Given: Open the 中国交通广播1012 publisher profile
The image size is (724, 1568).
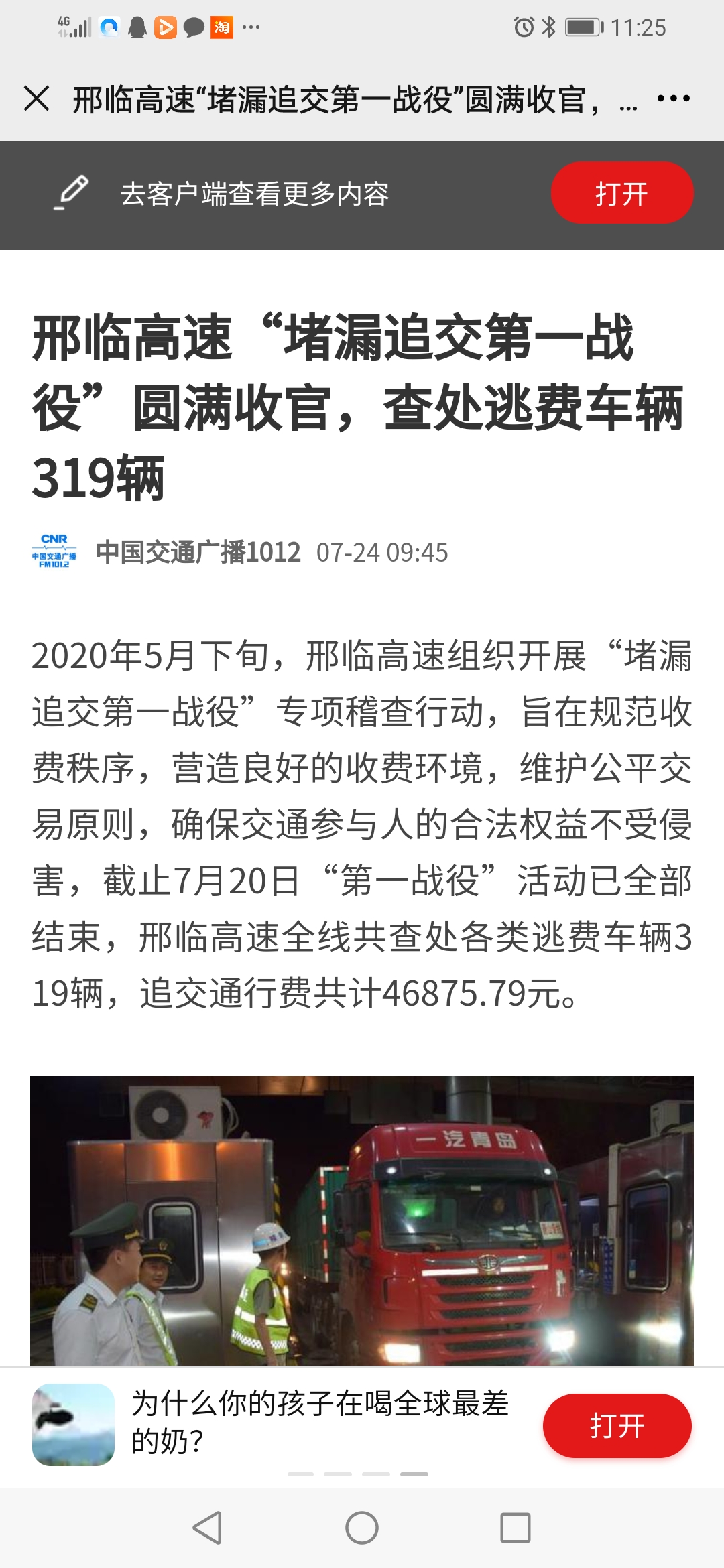Looking at the screenshot, I should coord(198,552).
